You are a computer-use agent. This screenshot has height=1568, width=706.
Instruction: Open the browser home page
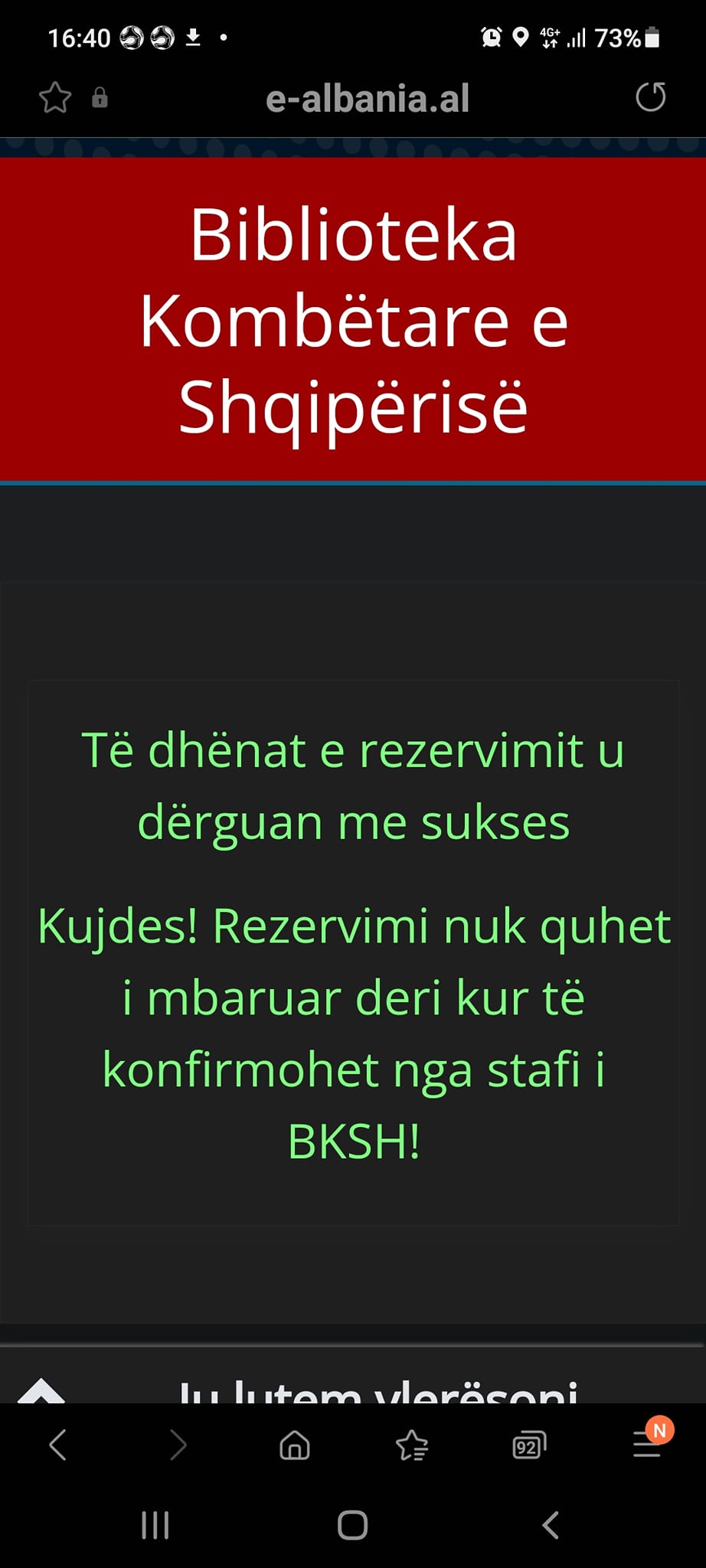295,1445
